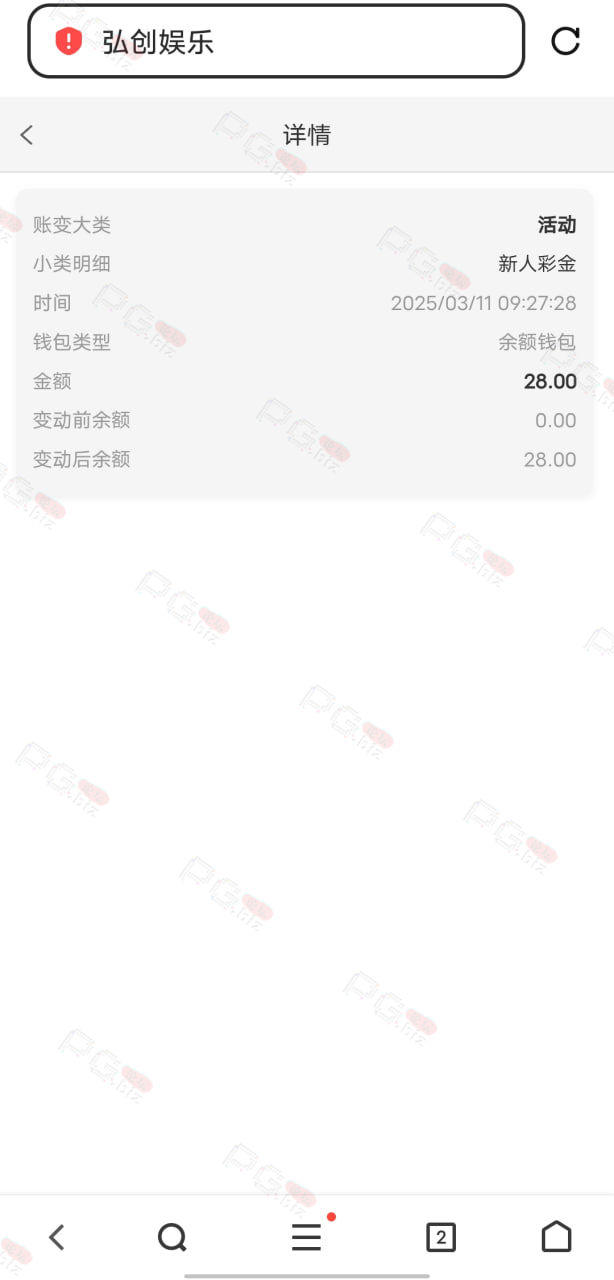Tap the address bar showing 弘创娱乐
Viewport: 614px width, 1280px height.
click(276, 41)
